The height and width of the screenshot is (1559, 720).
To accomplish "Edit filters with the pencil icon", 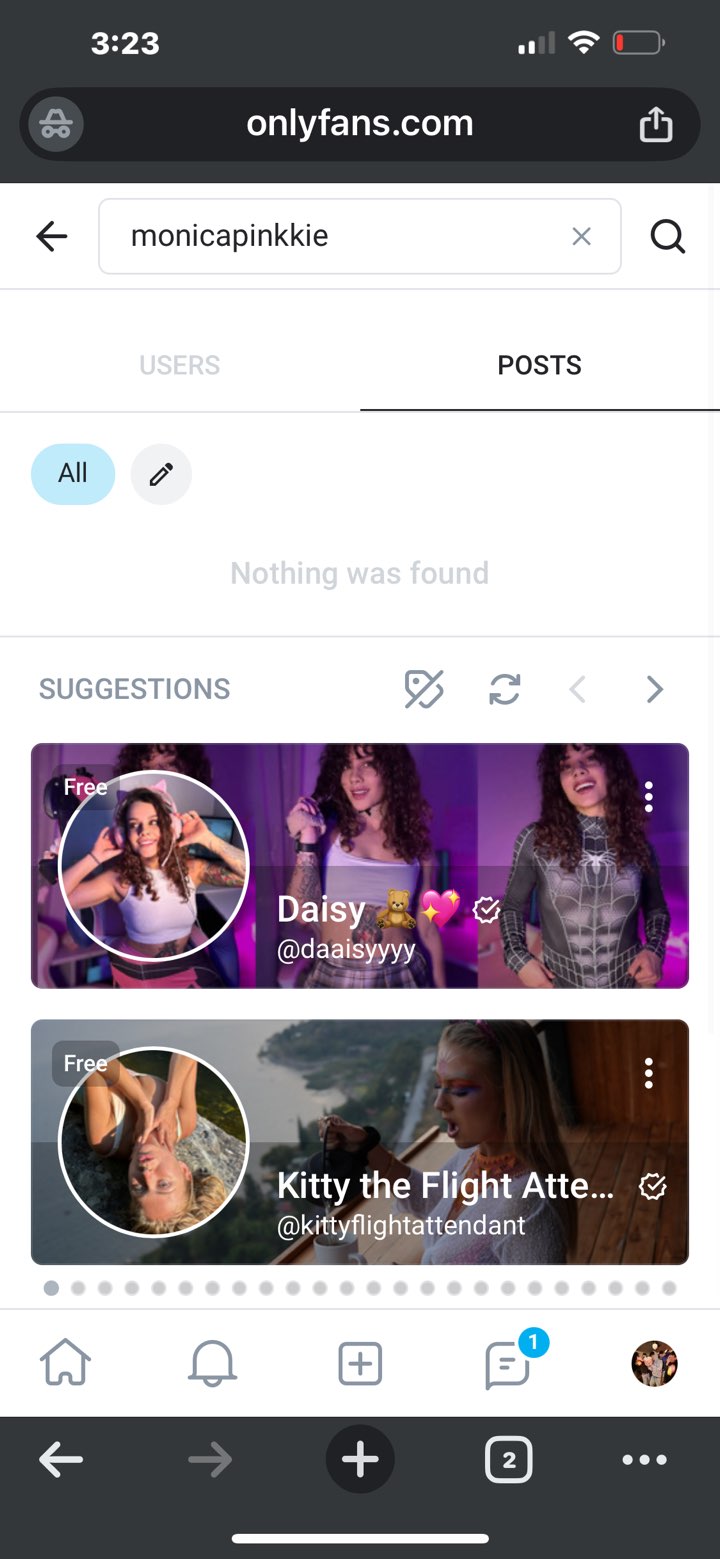I will [161, 474].
